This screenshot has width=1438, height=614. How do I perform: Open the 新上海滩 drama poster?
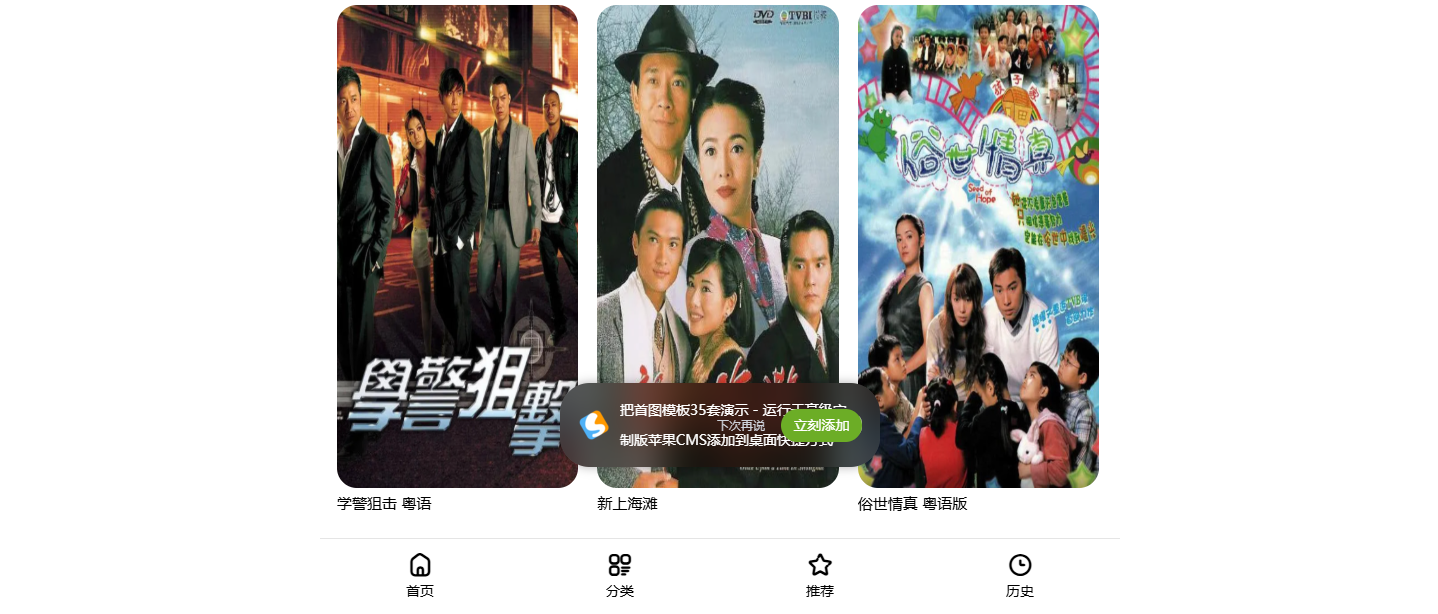(x=717, y=200)
